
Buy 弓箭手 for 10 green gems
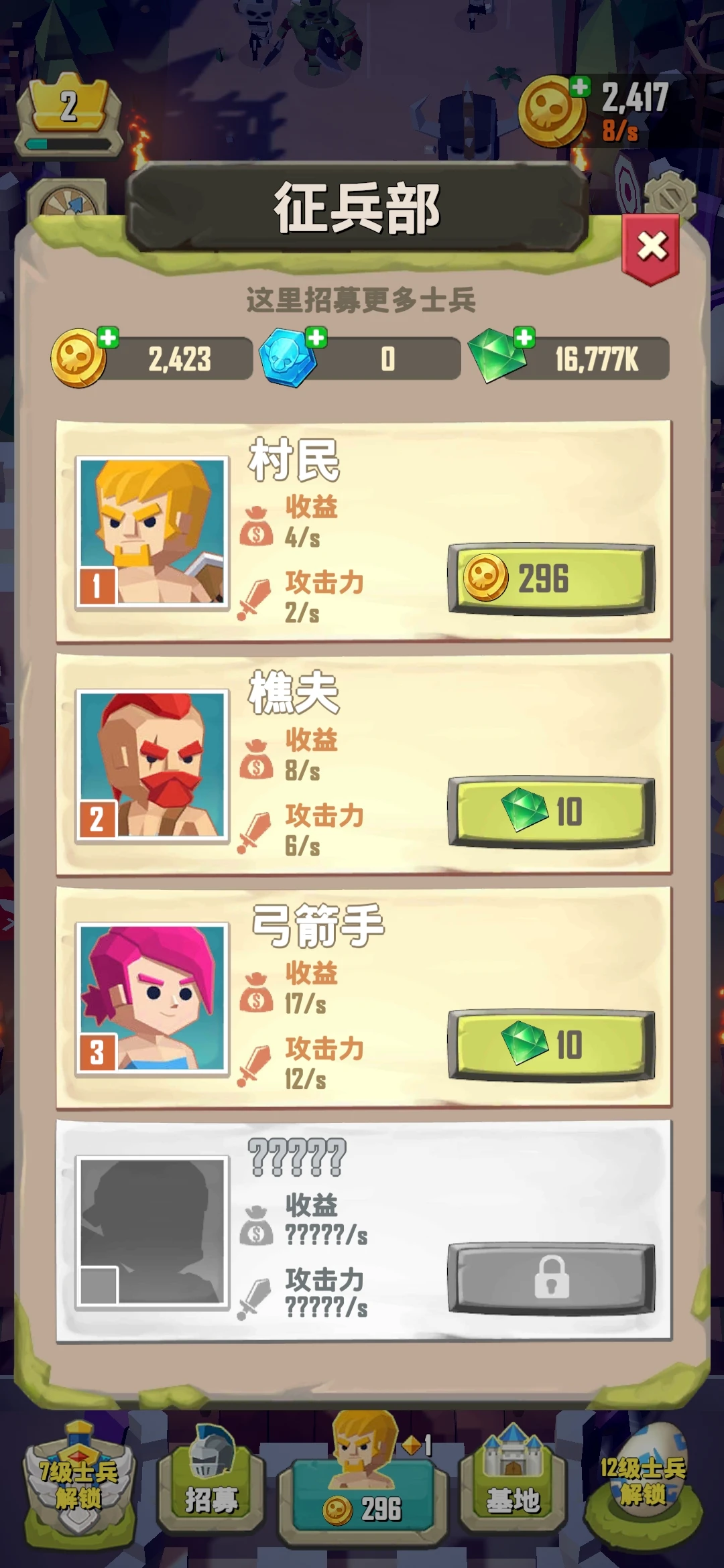point(551,1045)
